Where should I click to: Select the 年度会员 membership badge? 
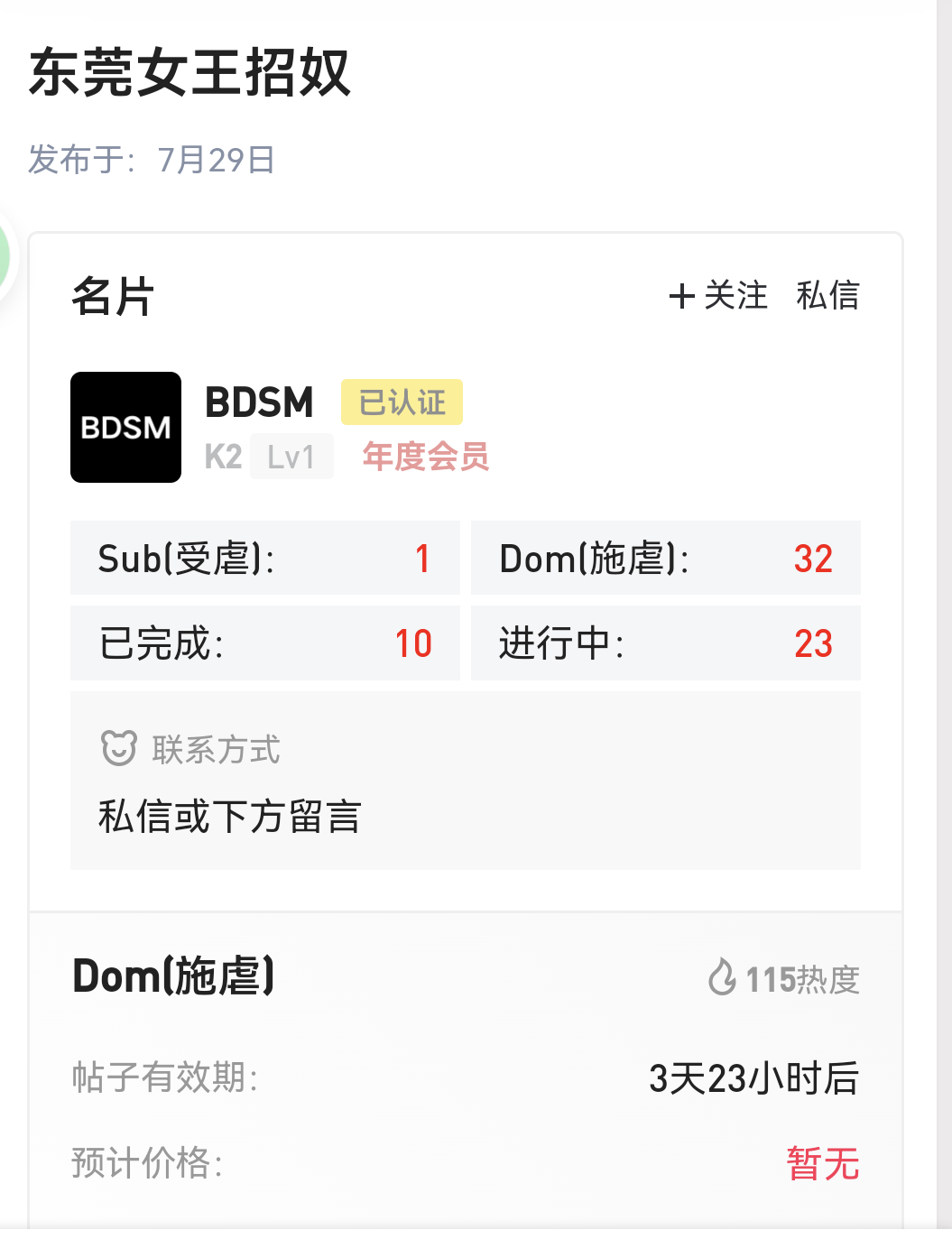point(424,458)
